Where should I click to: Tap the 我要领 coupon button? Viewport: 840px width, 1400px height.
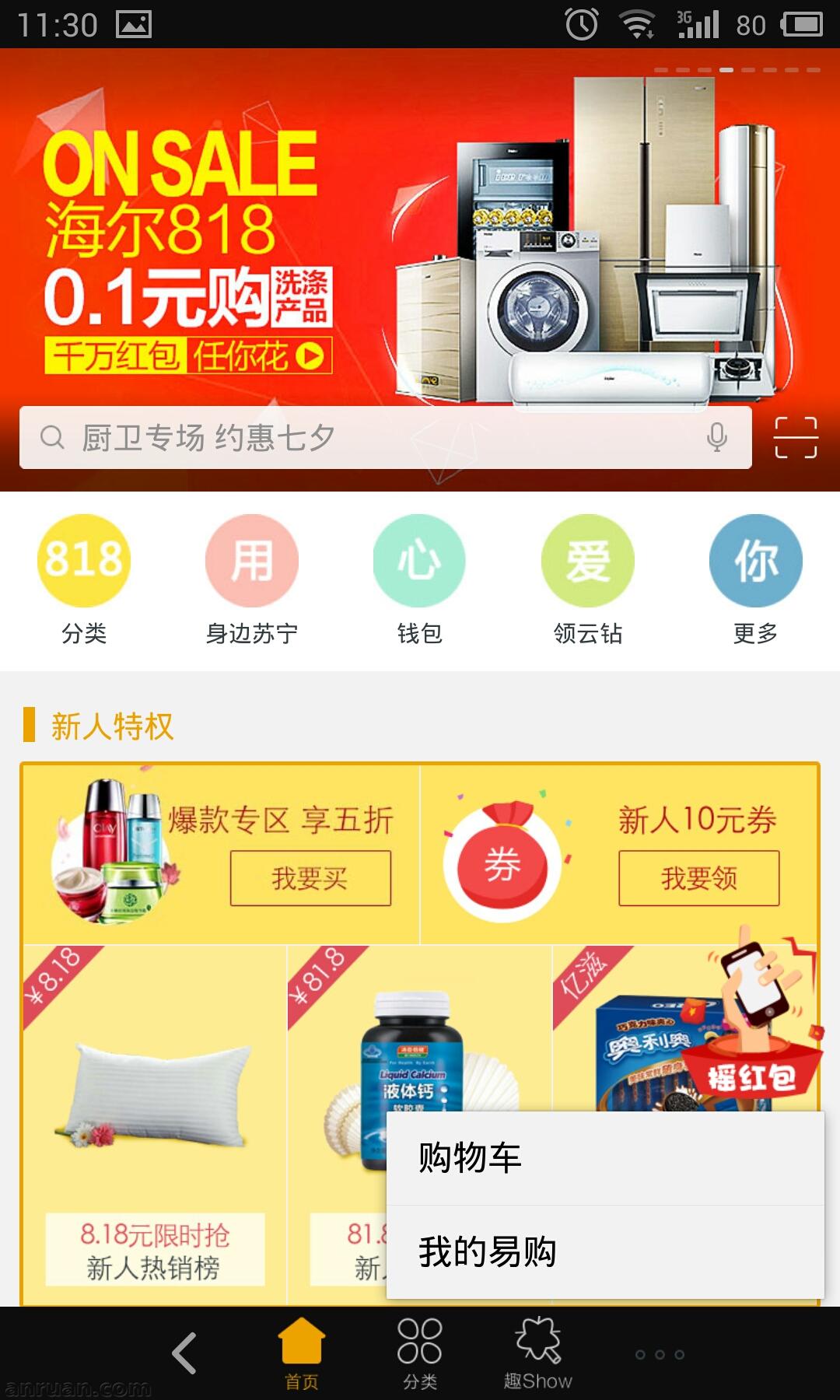point(697,876)
